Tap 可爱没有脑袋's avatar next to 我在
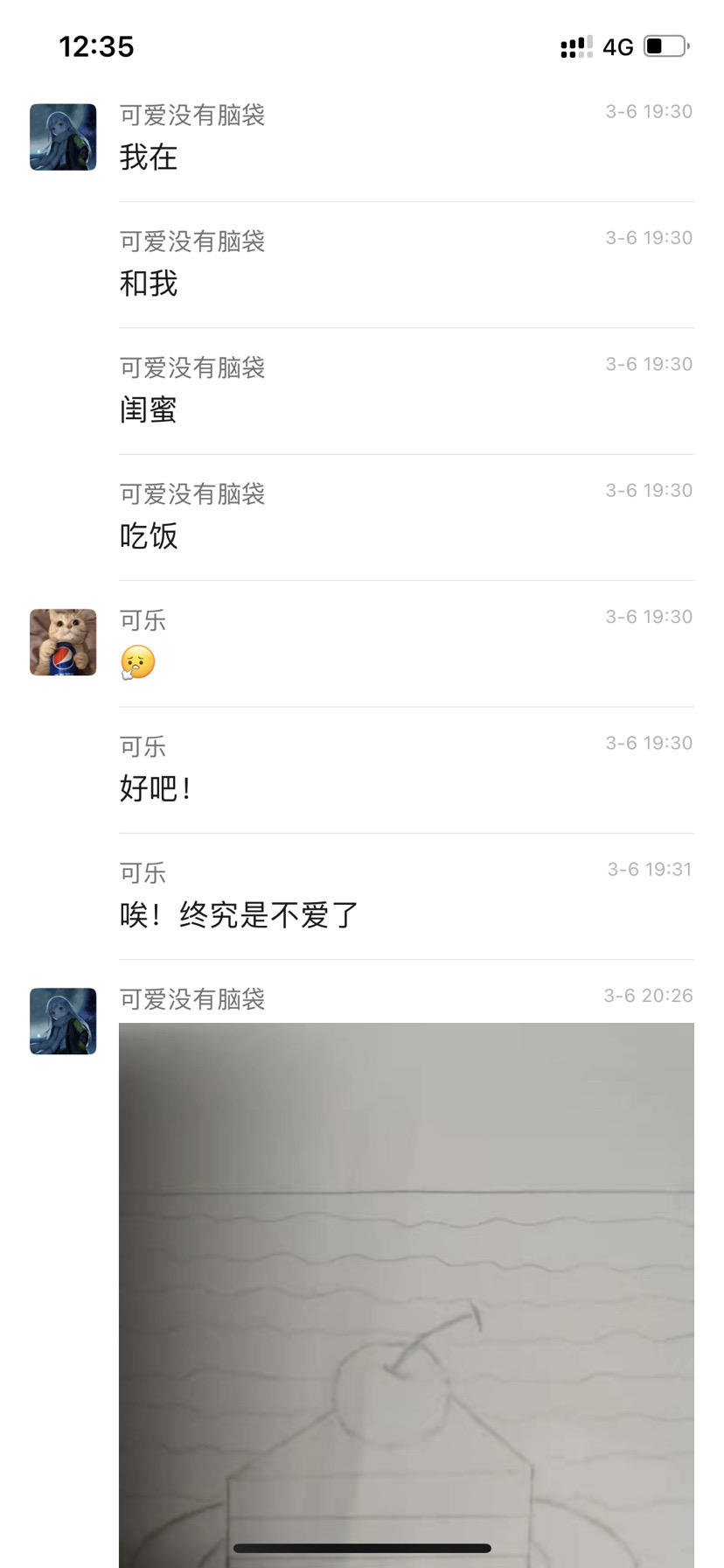This screenshot has width=724, height=1568. (x=63, y=137)
